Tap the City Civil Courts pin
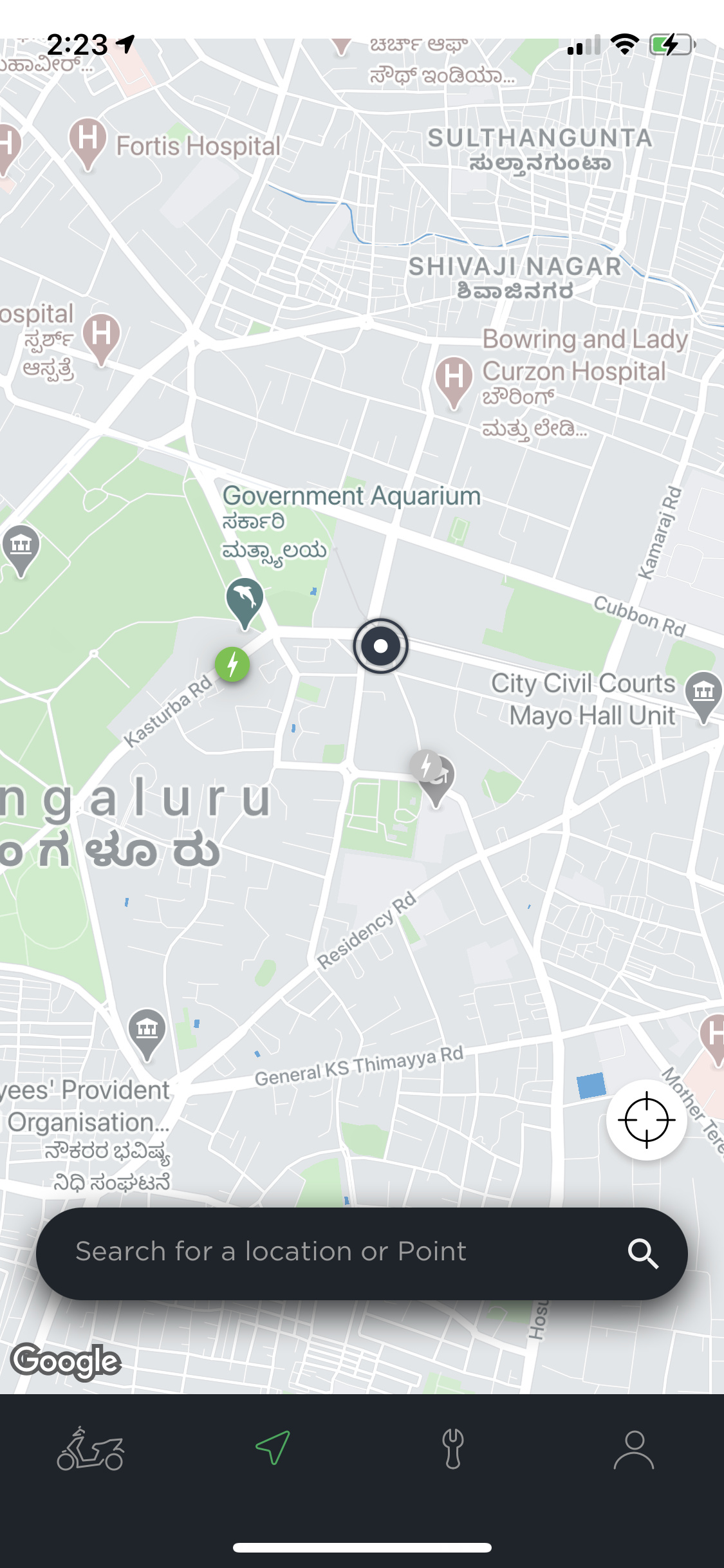Image resolution: width=724 pixels, height=1568 pixels. [x=703, y=696]
